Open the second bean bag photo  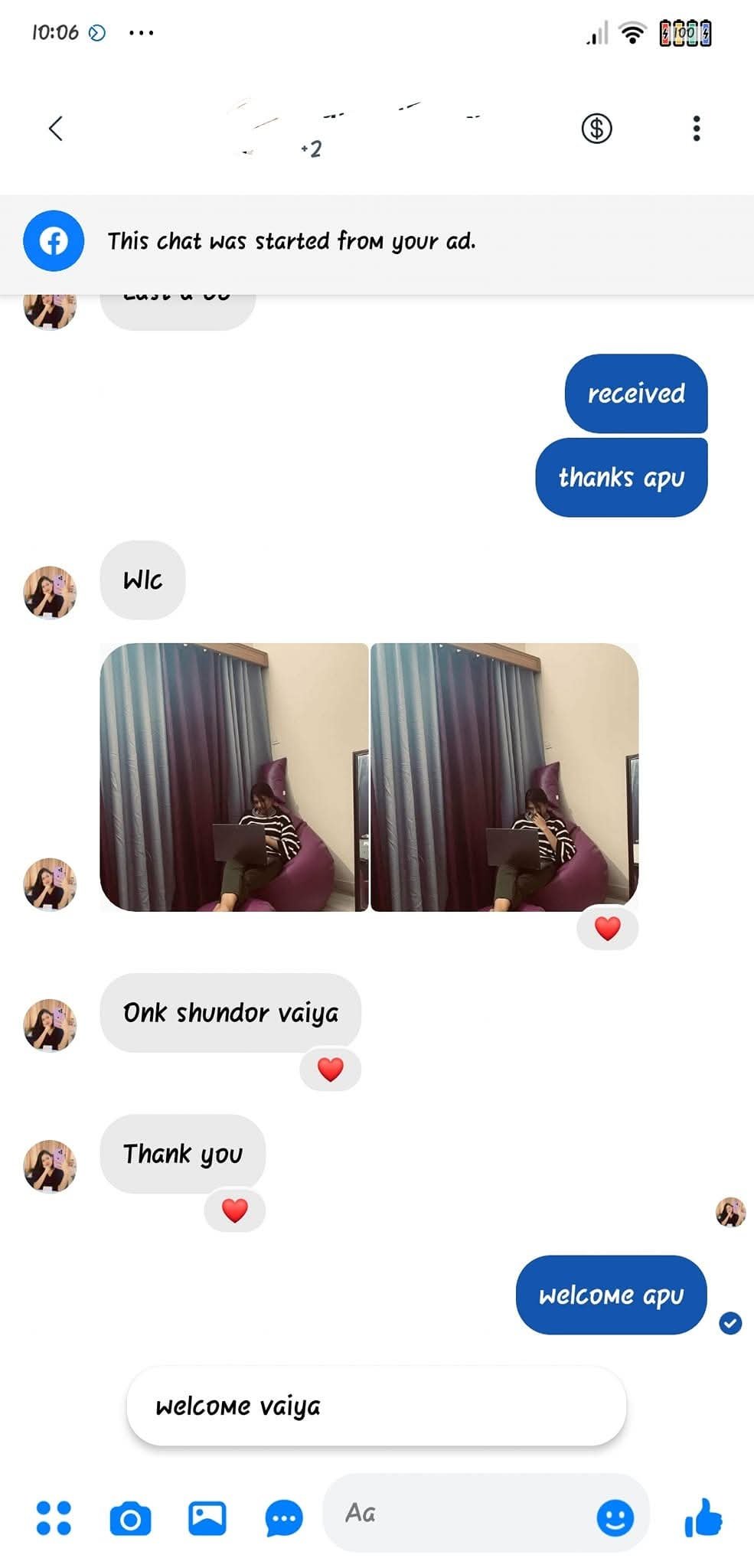[504, 777]
